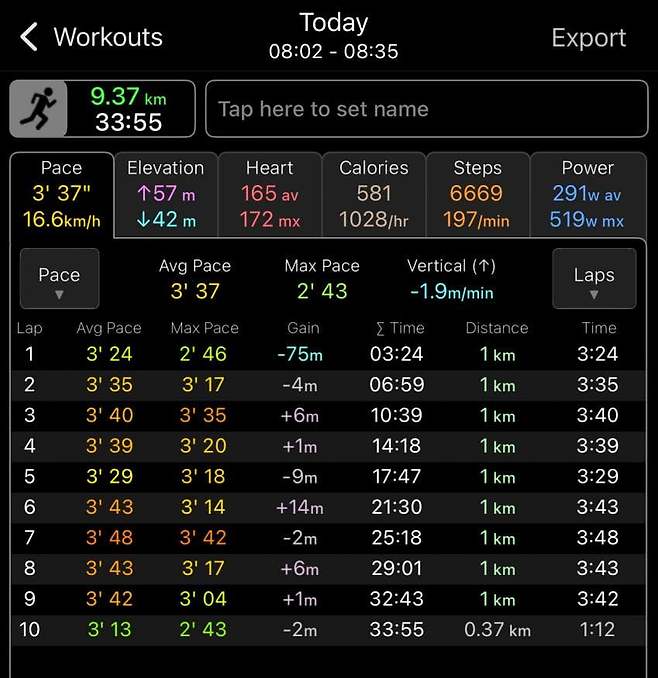The width and height of the screenshot is (658, 678).
Task: Open the Heart rate tab
Action: pyautogui.click(x=270, y=194)
